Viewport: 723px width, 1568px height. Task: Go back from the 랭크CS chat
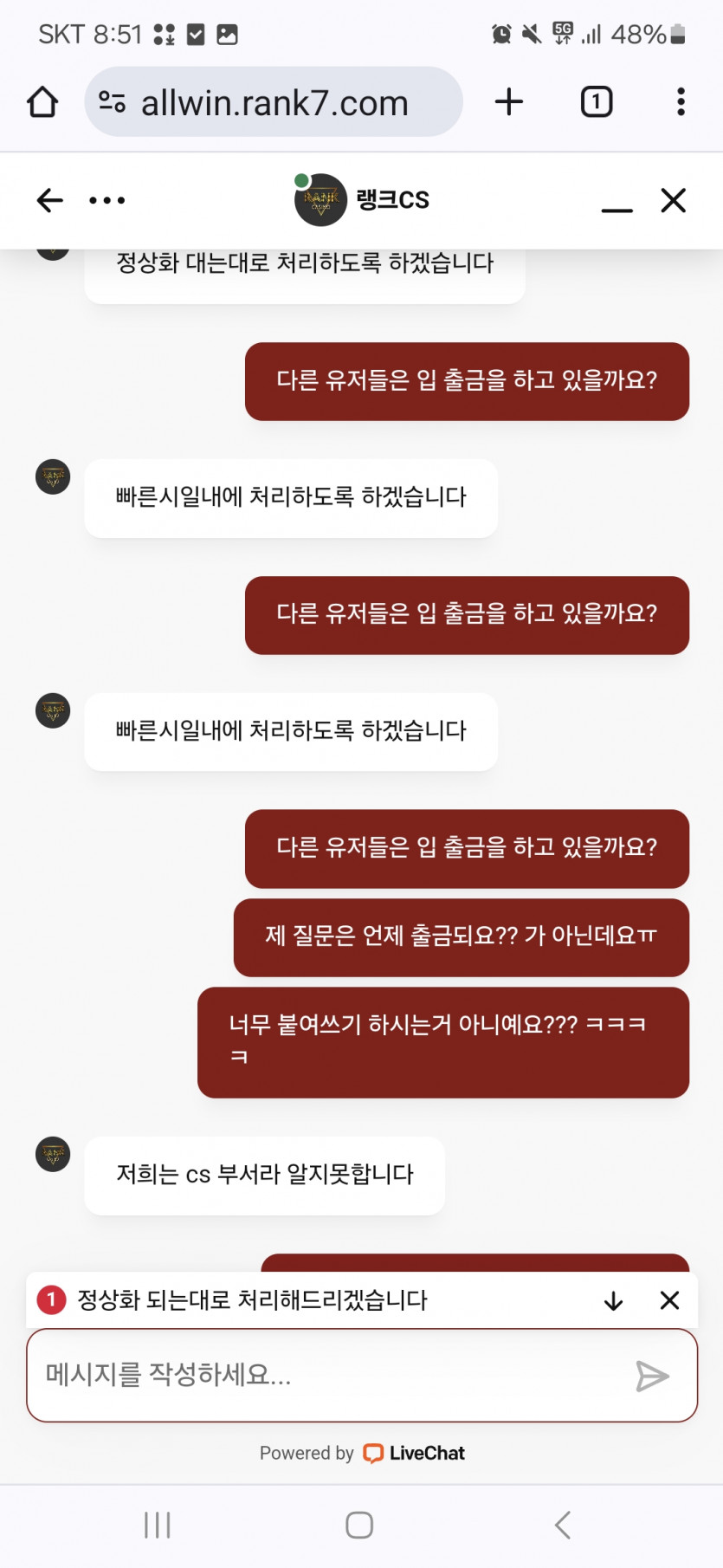pos(50,200)
